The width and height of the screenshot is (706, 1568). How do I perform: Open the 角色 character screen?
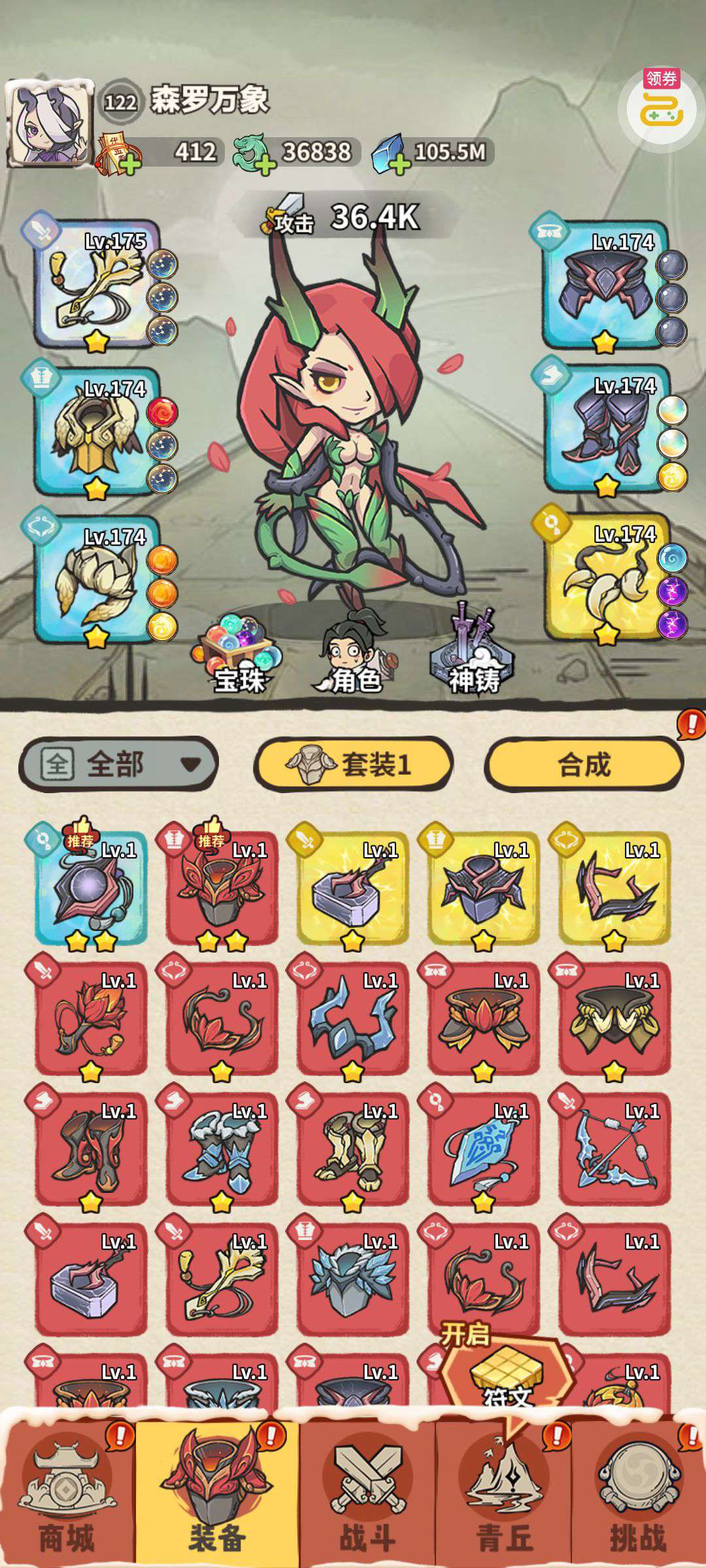pyautogui.click(x=354, y=653)
